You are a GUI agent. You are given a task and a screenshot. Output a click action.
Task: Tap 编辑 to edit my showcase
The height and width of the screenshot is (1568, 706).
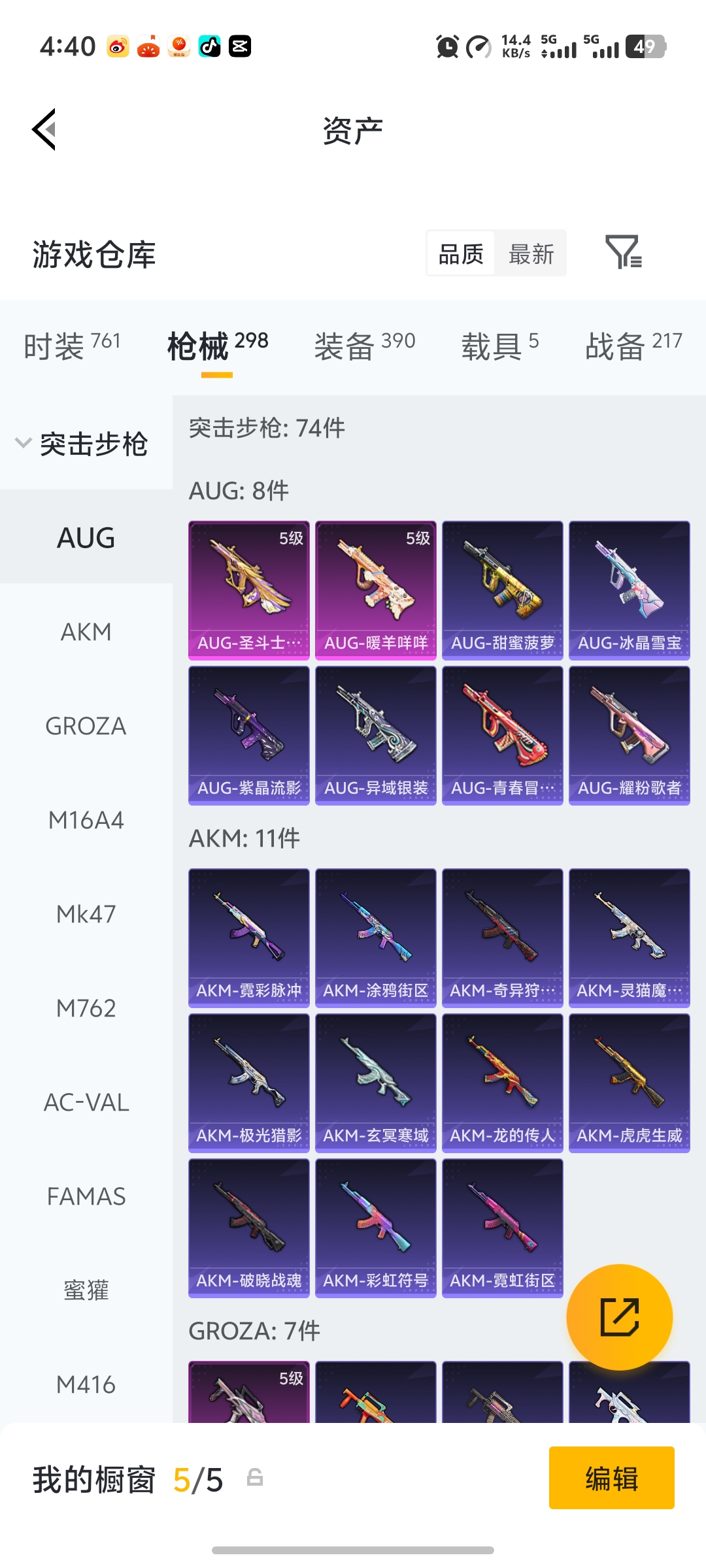point(611,1478)
